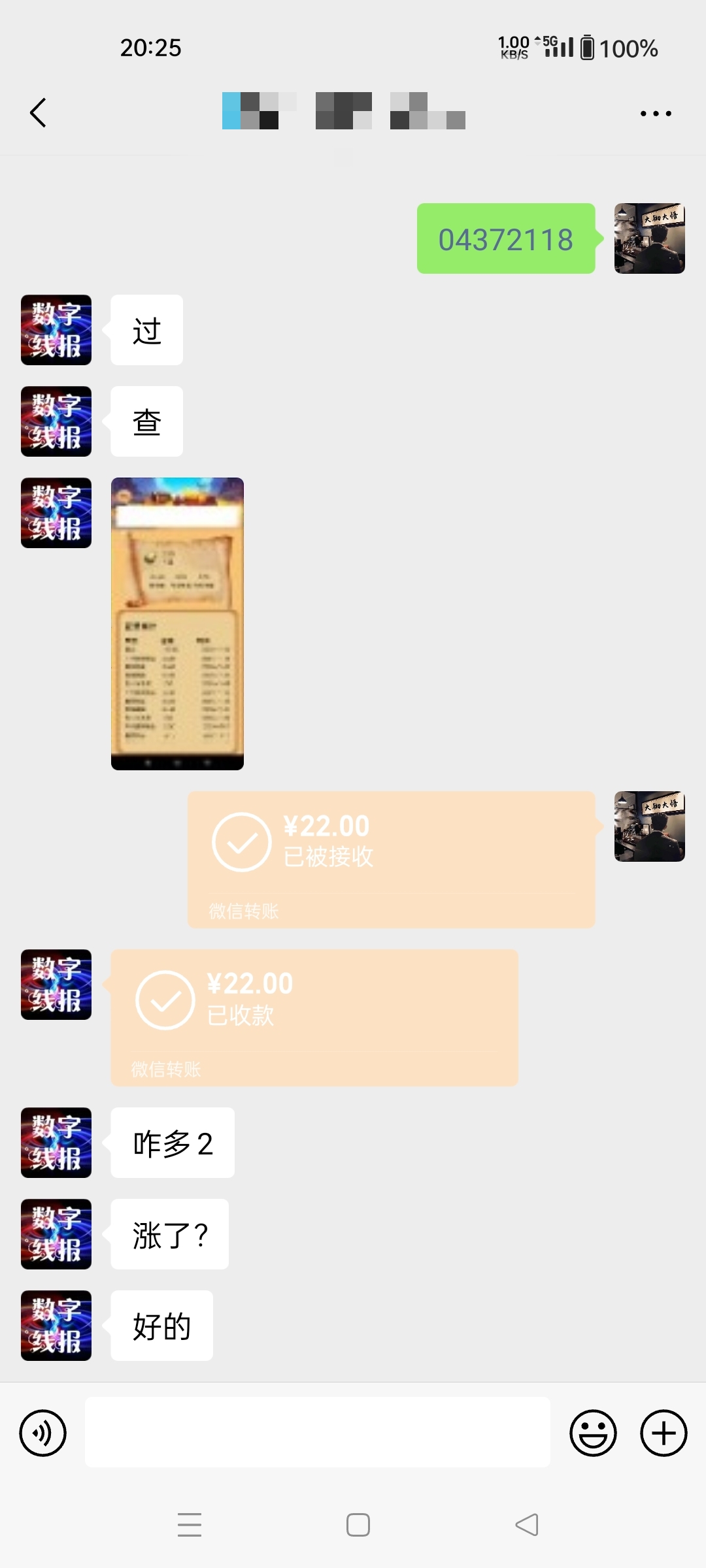
Task: Open the ¥22.00 已收款 transfer card
Action: coord(314,1017)
